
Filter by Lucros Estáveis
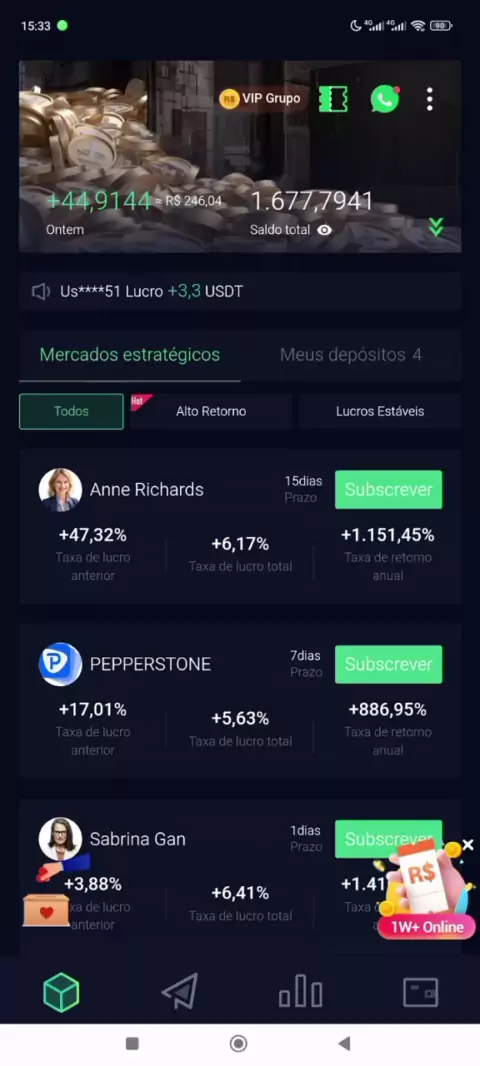pos(380,411)
